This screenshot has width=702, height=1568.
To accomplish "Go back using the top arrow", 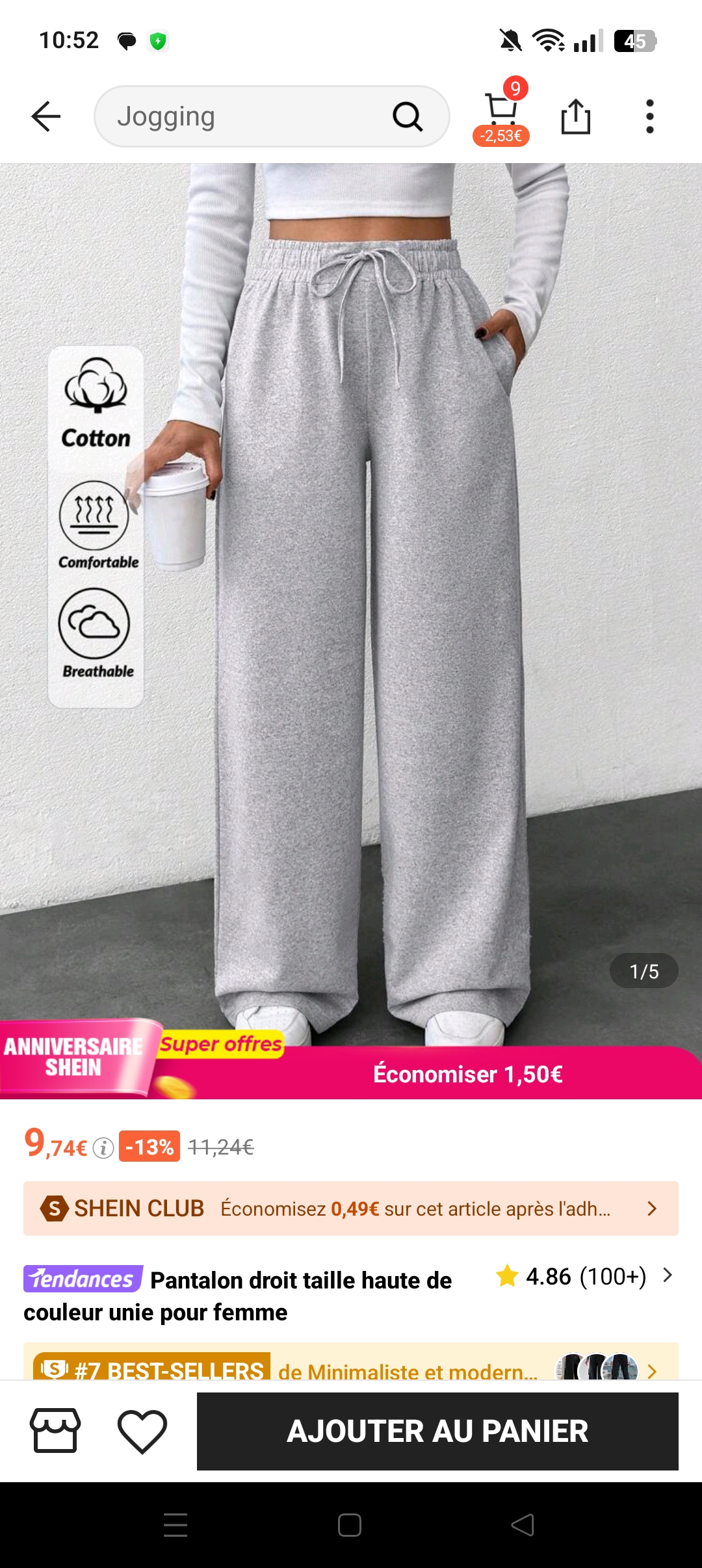I will pos(45,117).
